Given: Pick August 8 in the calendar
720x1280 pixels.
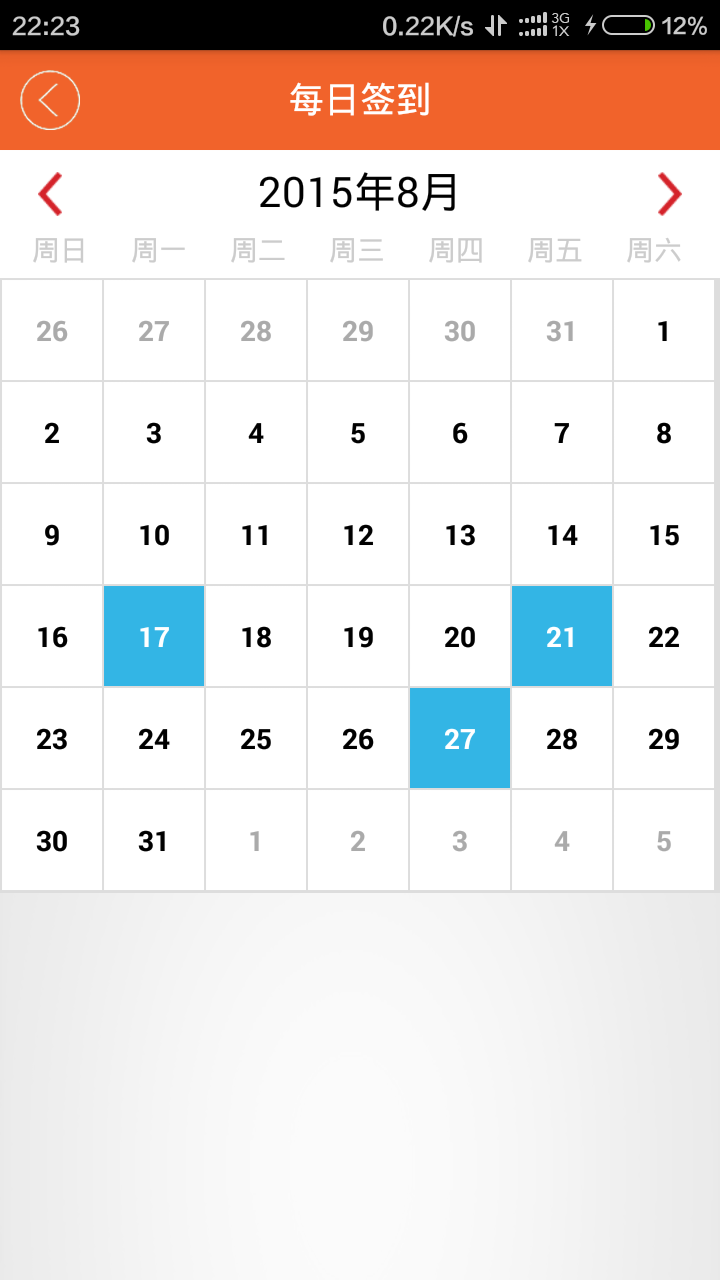Looking at the screenshot, I should pyautogui.click(x=664, y=433).
